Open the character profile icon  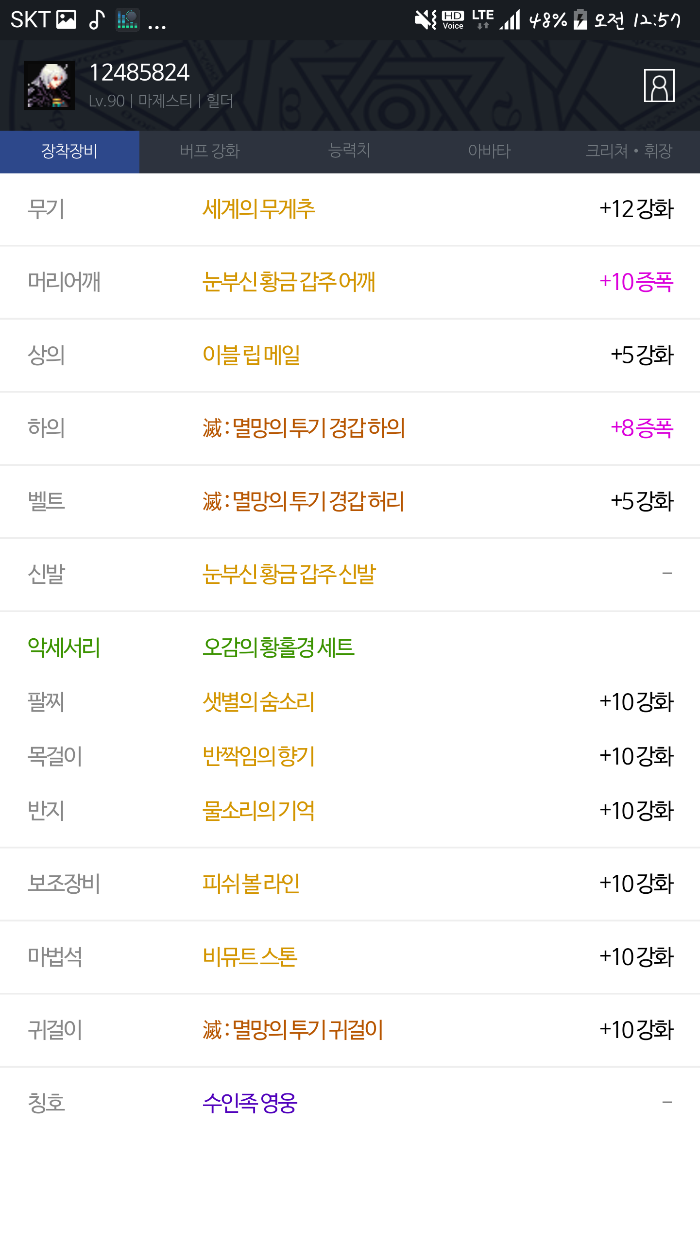659,86
